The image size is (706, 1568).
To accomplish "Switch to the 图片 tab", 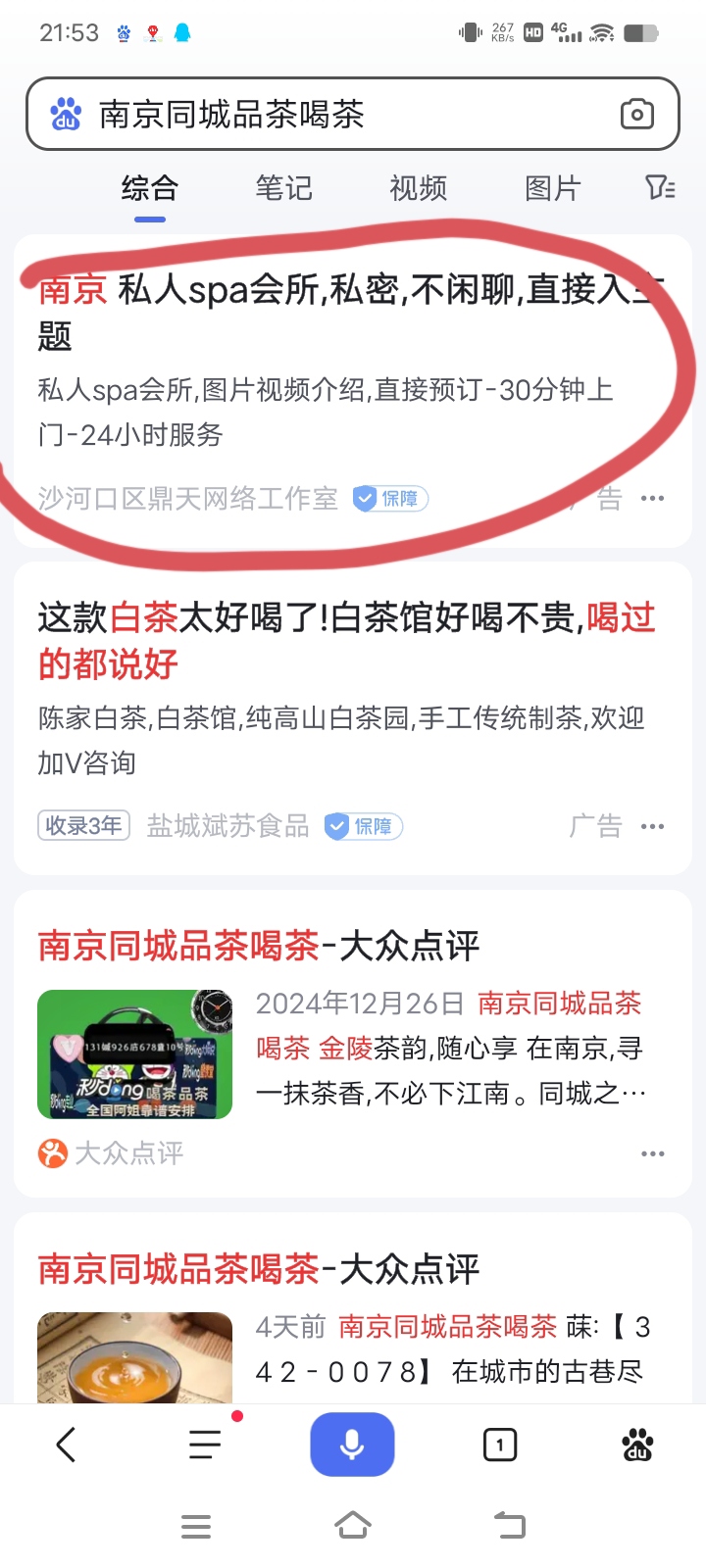I will (553, 187).
